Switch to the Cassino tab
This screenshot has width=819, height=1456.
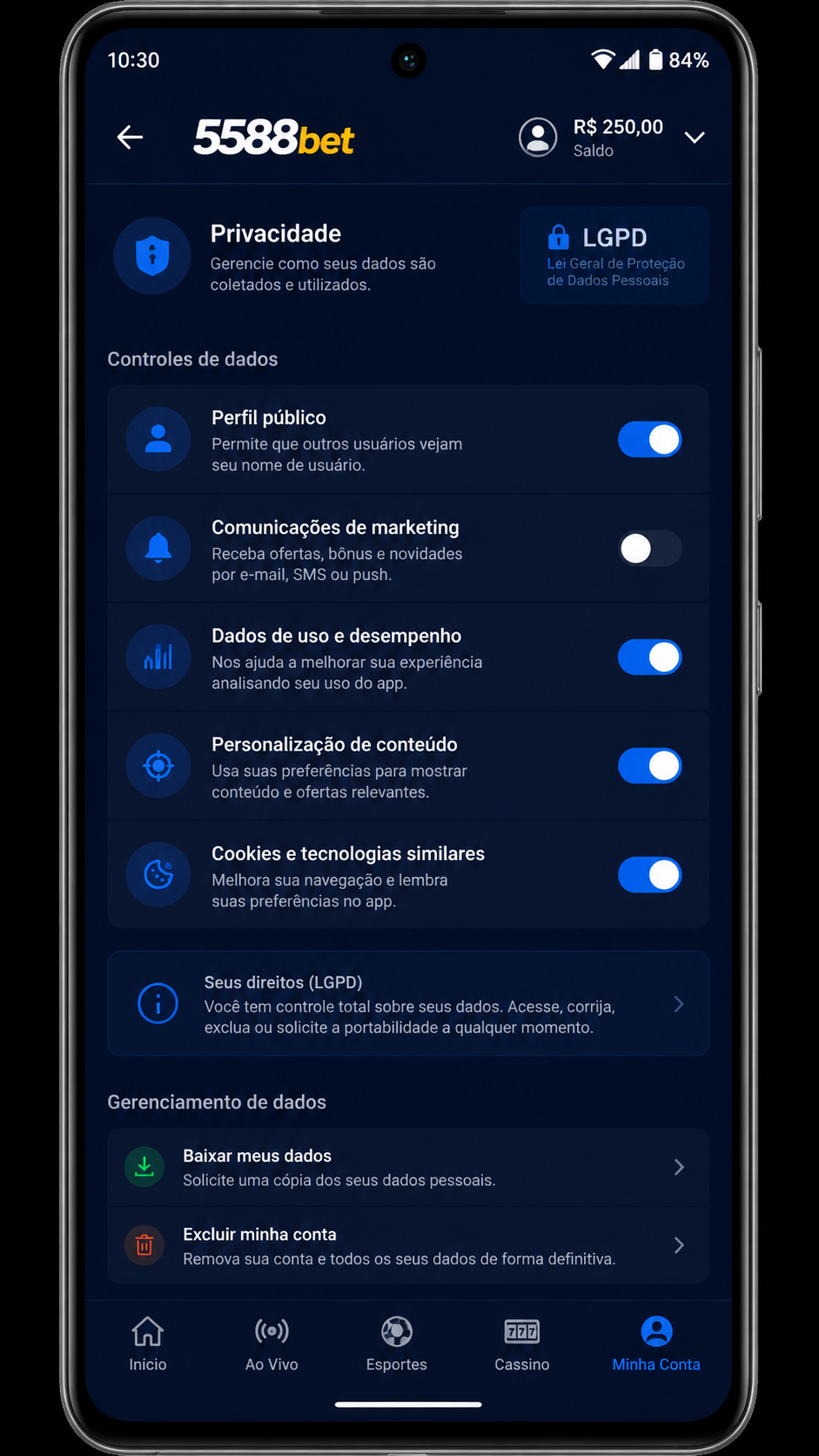[x=522, y=1345]
